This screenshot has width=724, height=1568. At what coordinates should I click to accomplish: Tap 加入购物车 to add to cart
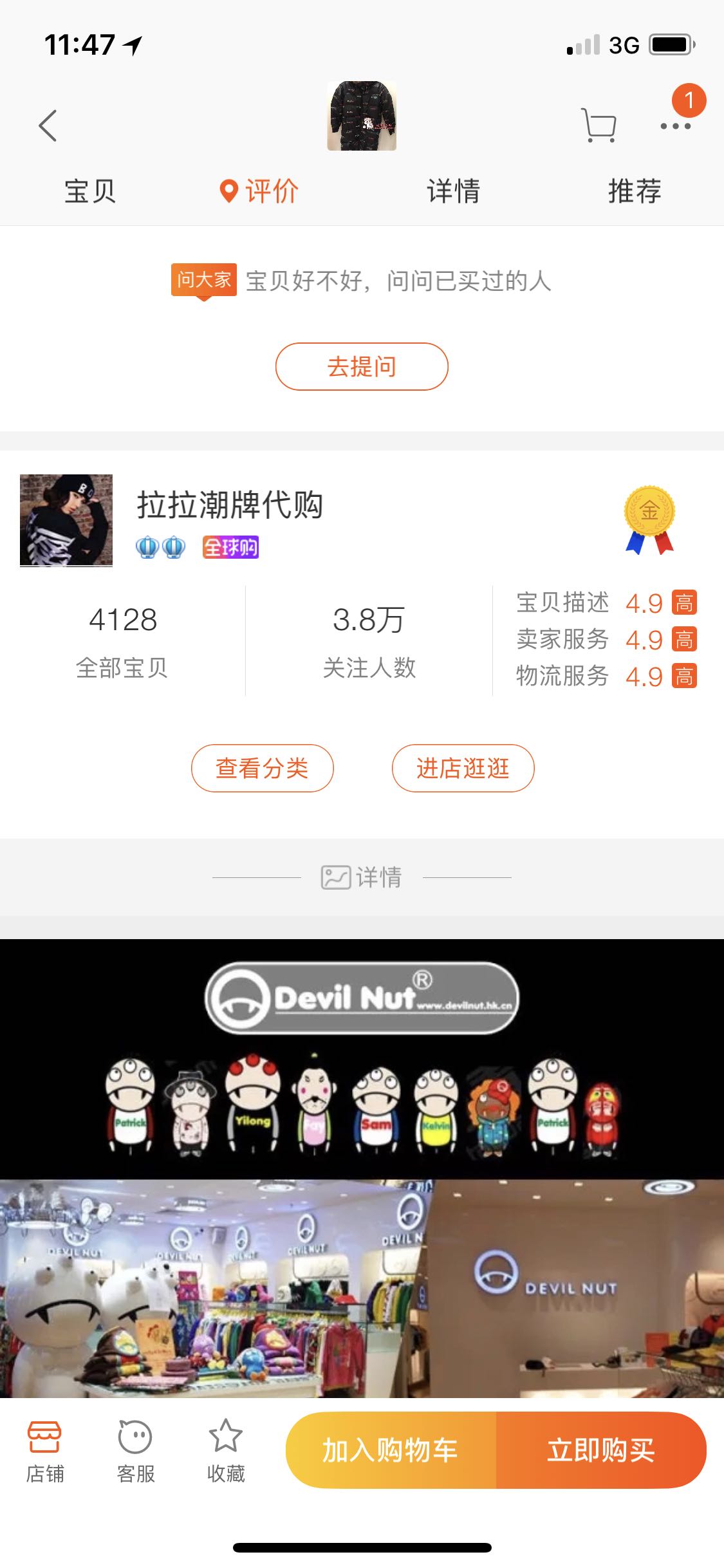[391, 1450]
